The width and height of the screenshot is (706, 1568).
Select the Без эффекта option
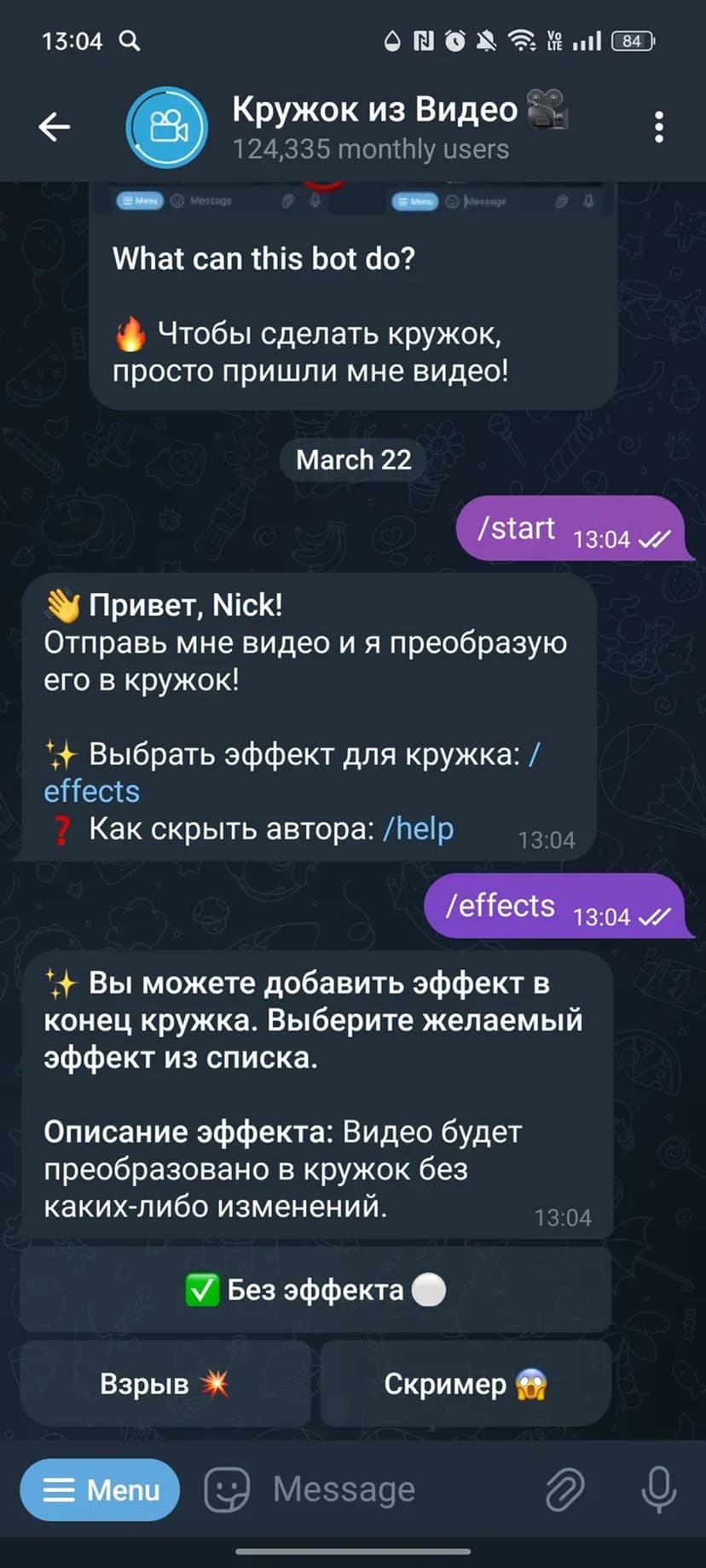click(x=315, y=1289)
